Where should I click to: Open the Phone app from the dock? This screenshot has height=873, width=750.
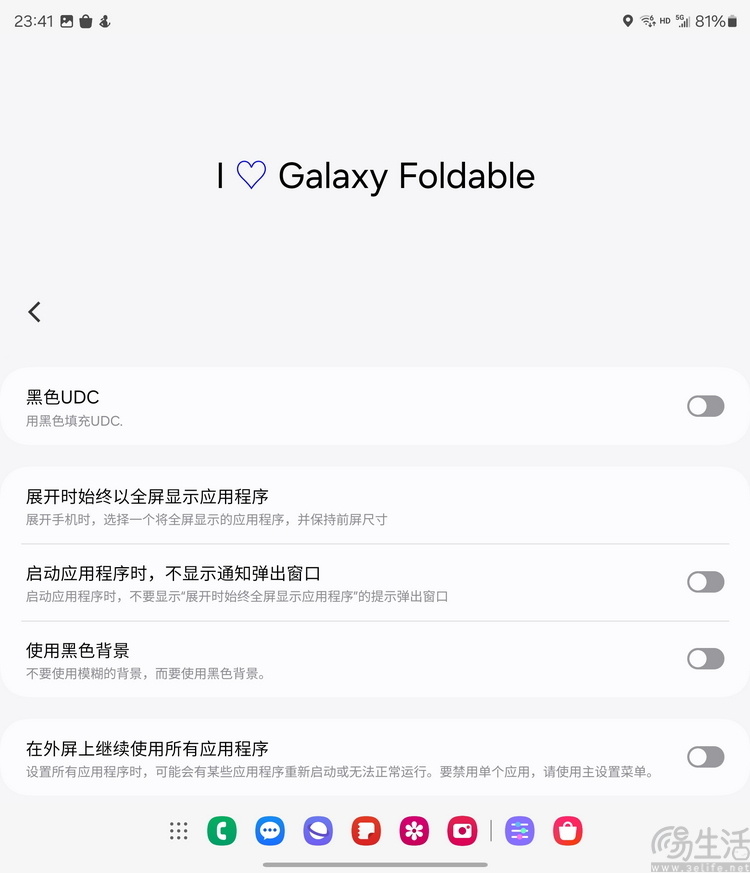(x=222, y=831)
